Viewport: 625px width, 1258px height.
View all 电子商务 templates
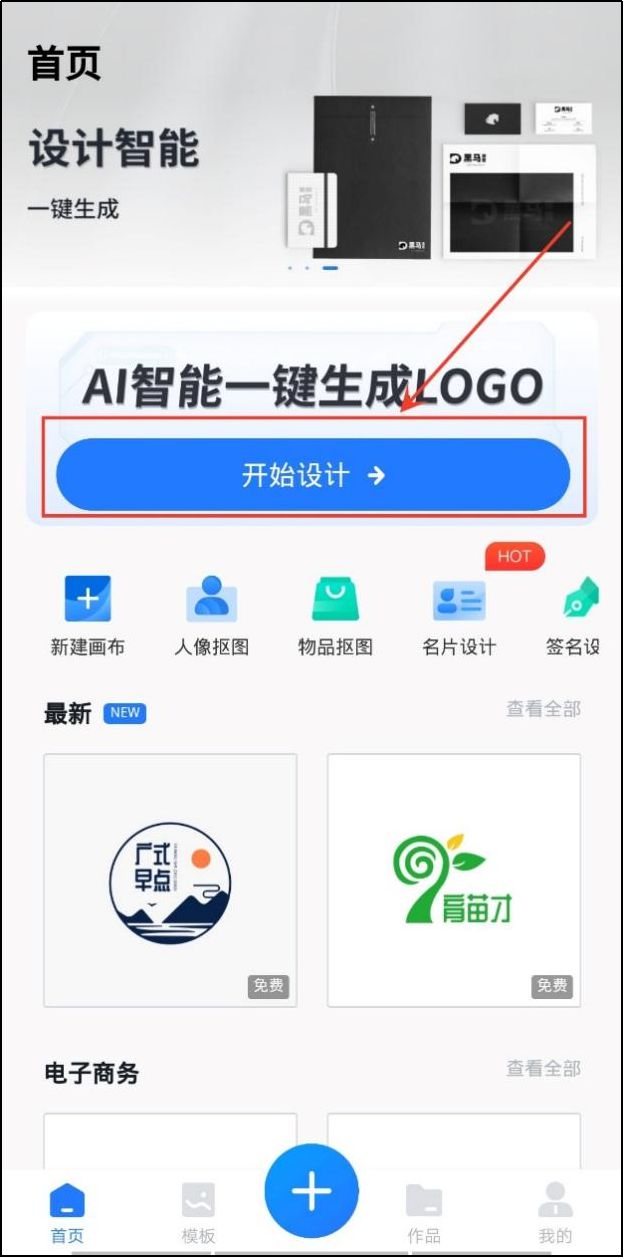pos(543,1068)
